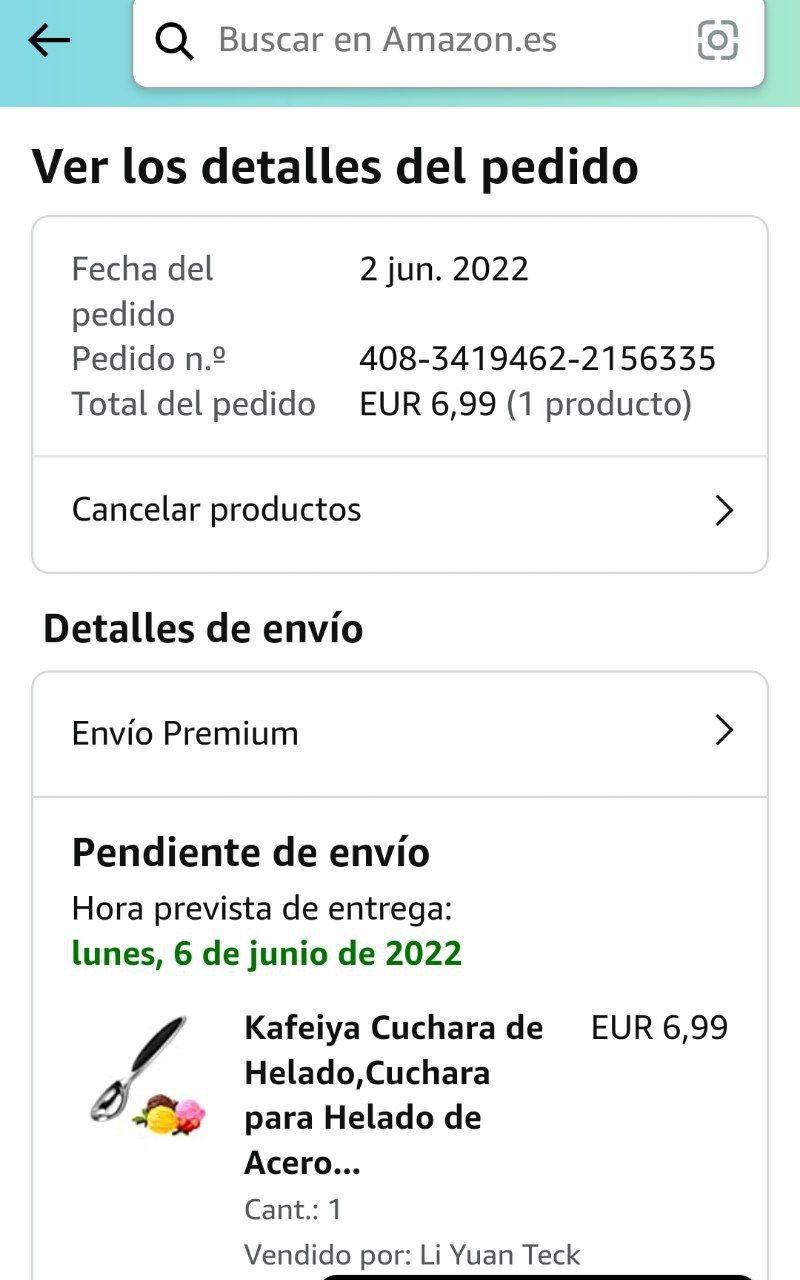The width and height of the screenshot is (800, 1280).
Task: Open Envío Premium details
Action: point(400,733)
